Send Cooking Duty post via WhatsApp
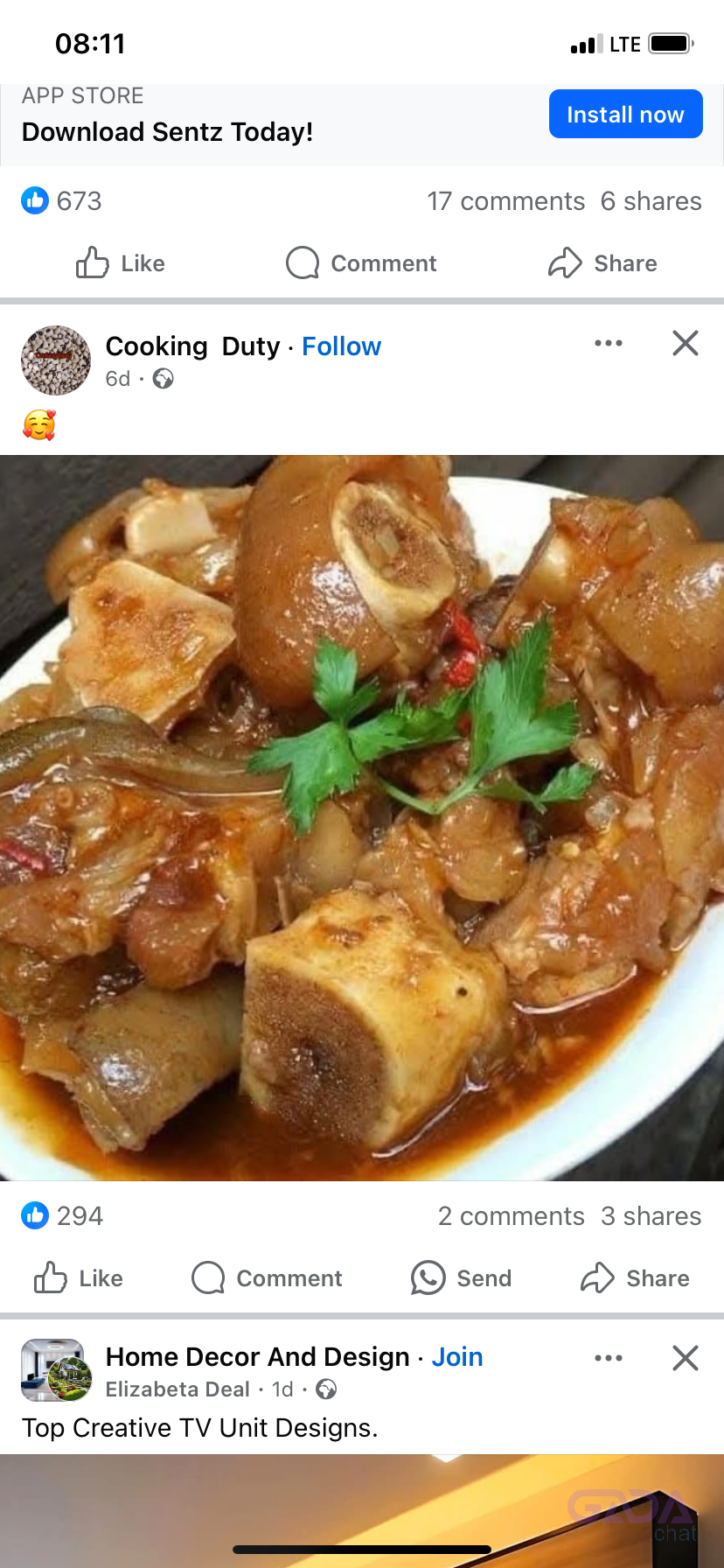 coord(462,1278)
